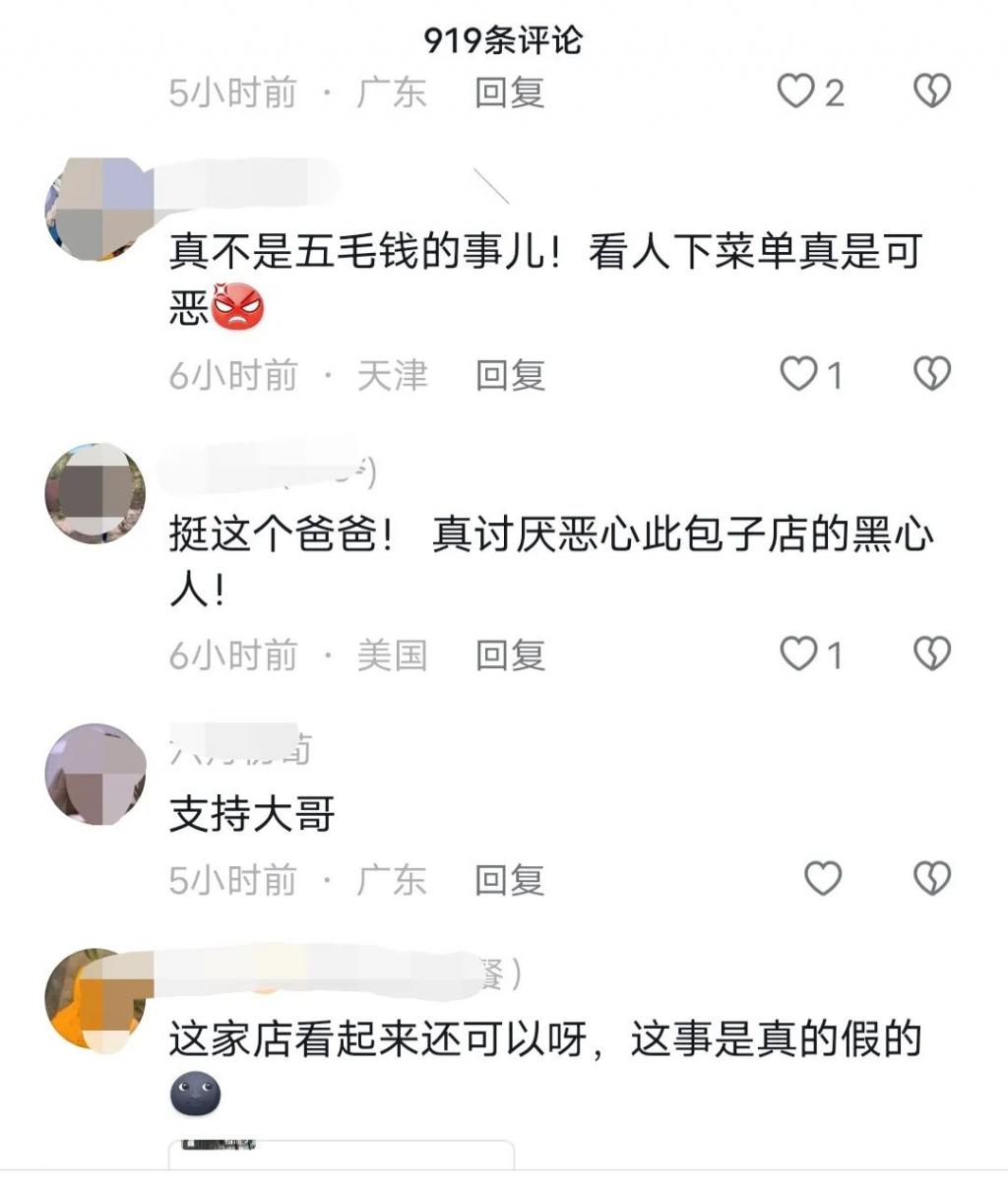Dislike the 真不是五毛钱的事儿 comment

pos(931,373)
